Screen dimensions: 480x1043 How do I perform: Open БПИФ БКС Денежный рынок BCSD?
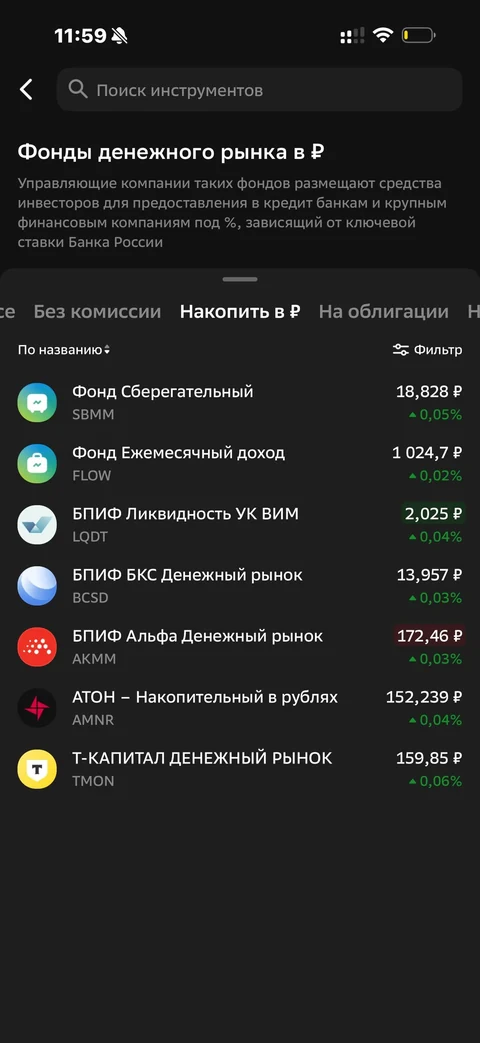[x=240, y=586]
